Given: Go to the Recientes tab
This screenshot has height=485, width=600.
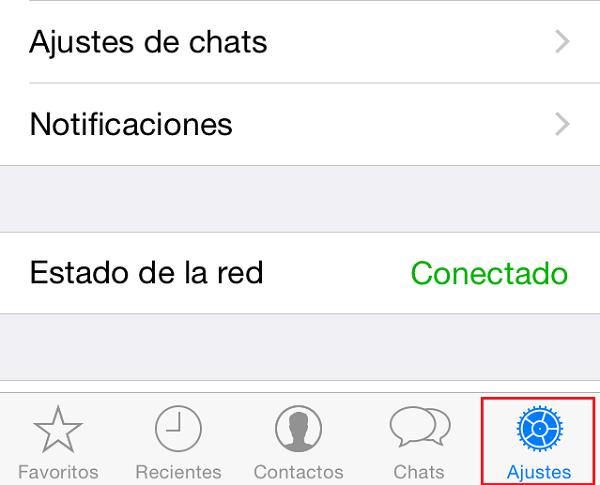Looking at the screenshot, I should [178, 442].
